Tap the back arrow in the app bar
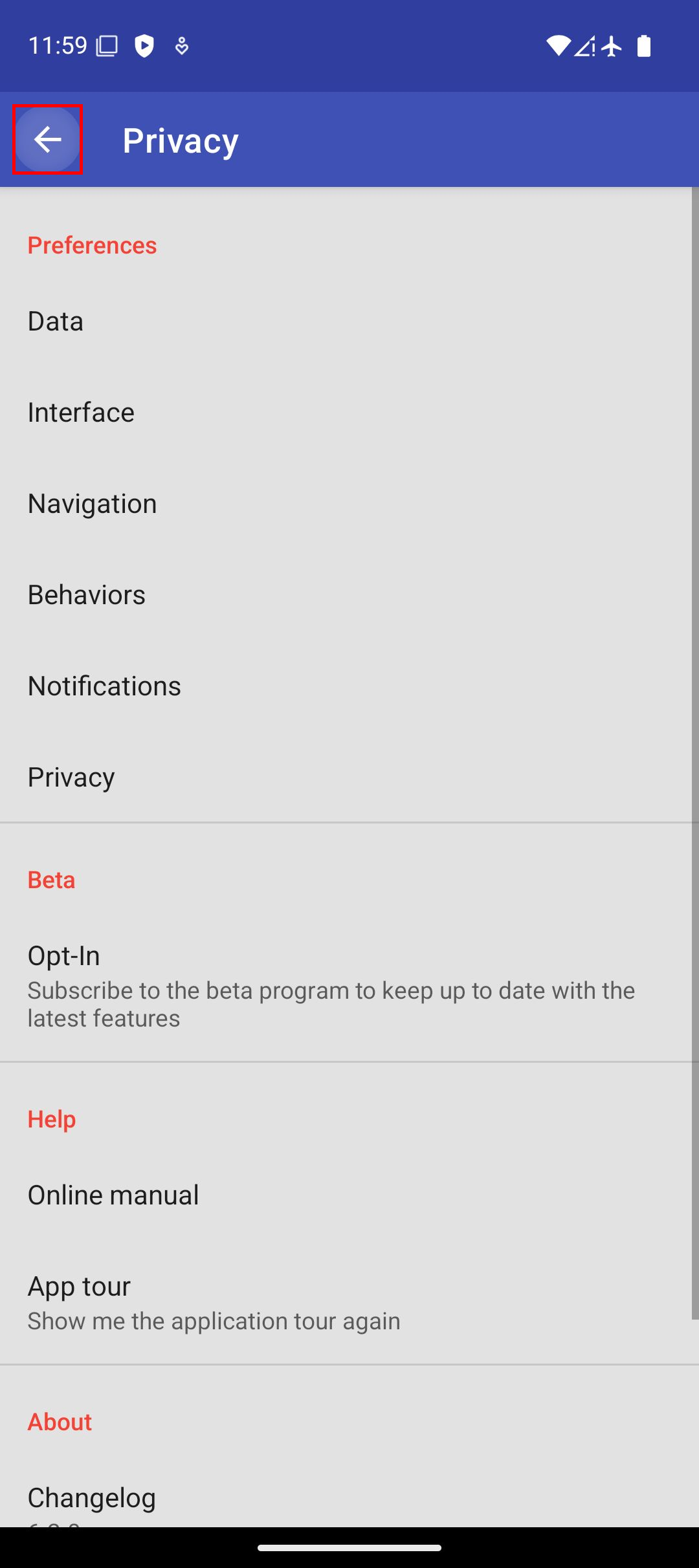This screenshot has width=699, height=1568. [x=47, y=139]
